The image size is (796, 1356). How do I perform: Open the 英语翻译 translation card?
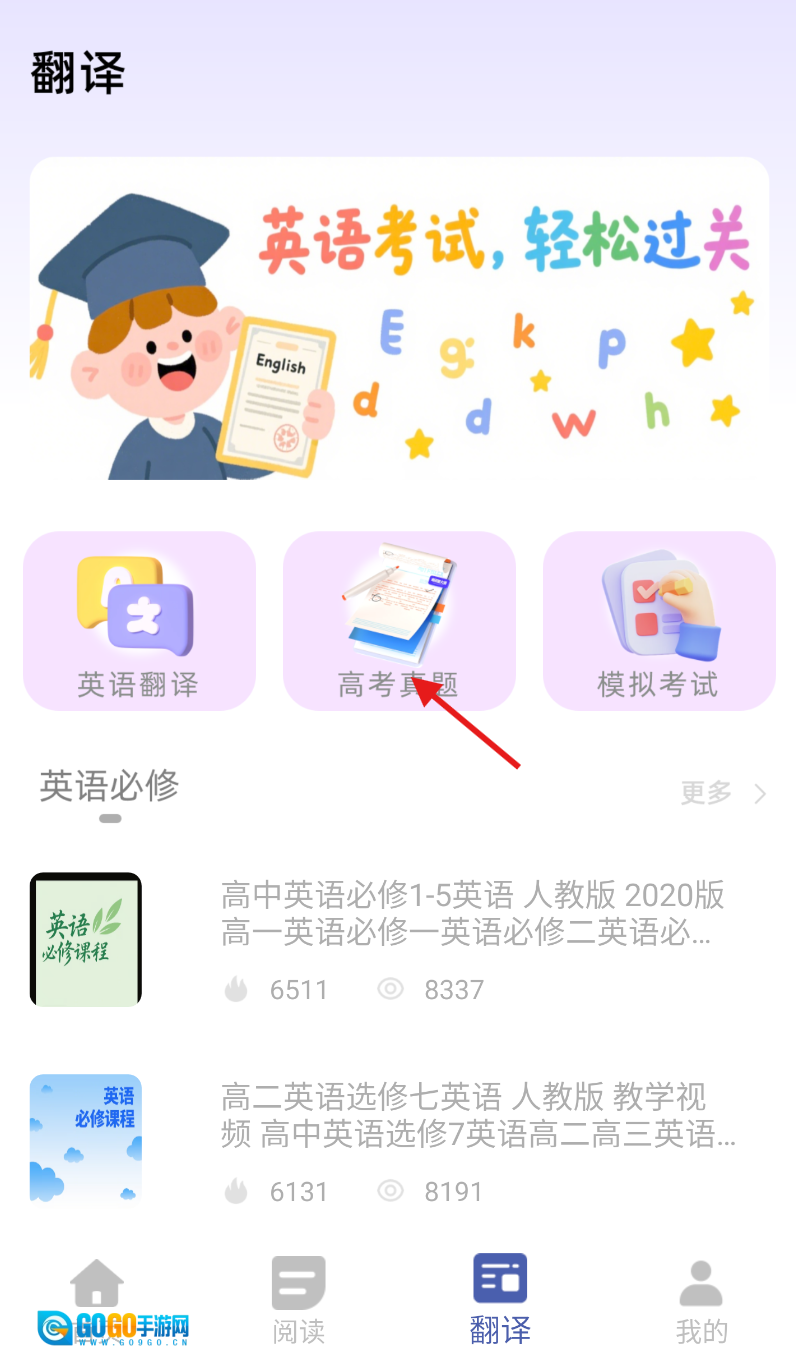pos(139,621)
